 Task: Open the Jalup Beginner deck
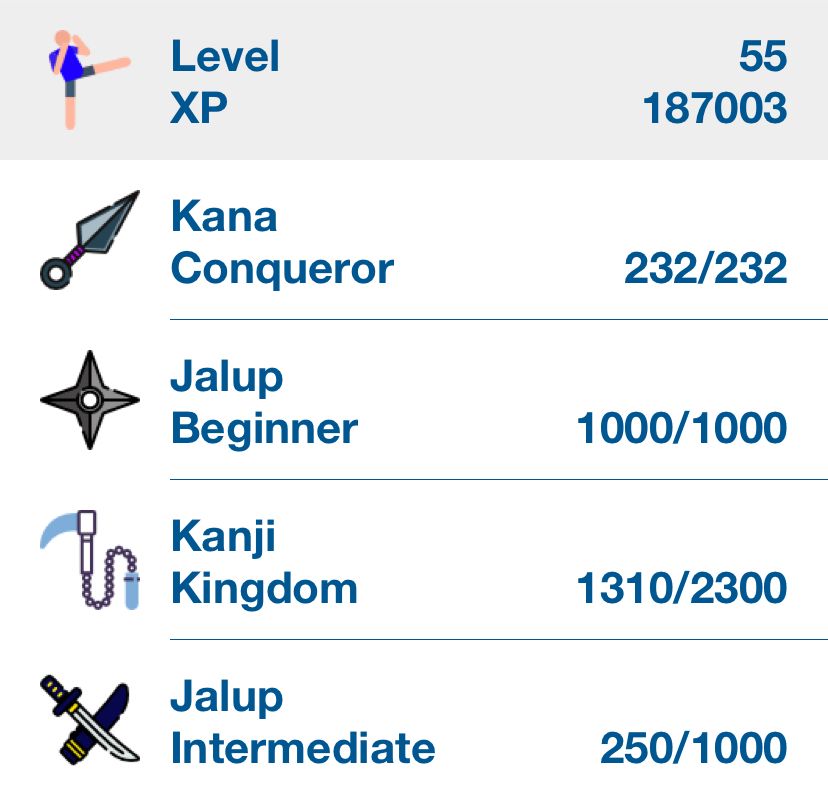pyautogui.click(x=413, y=402)
